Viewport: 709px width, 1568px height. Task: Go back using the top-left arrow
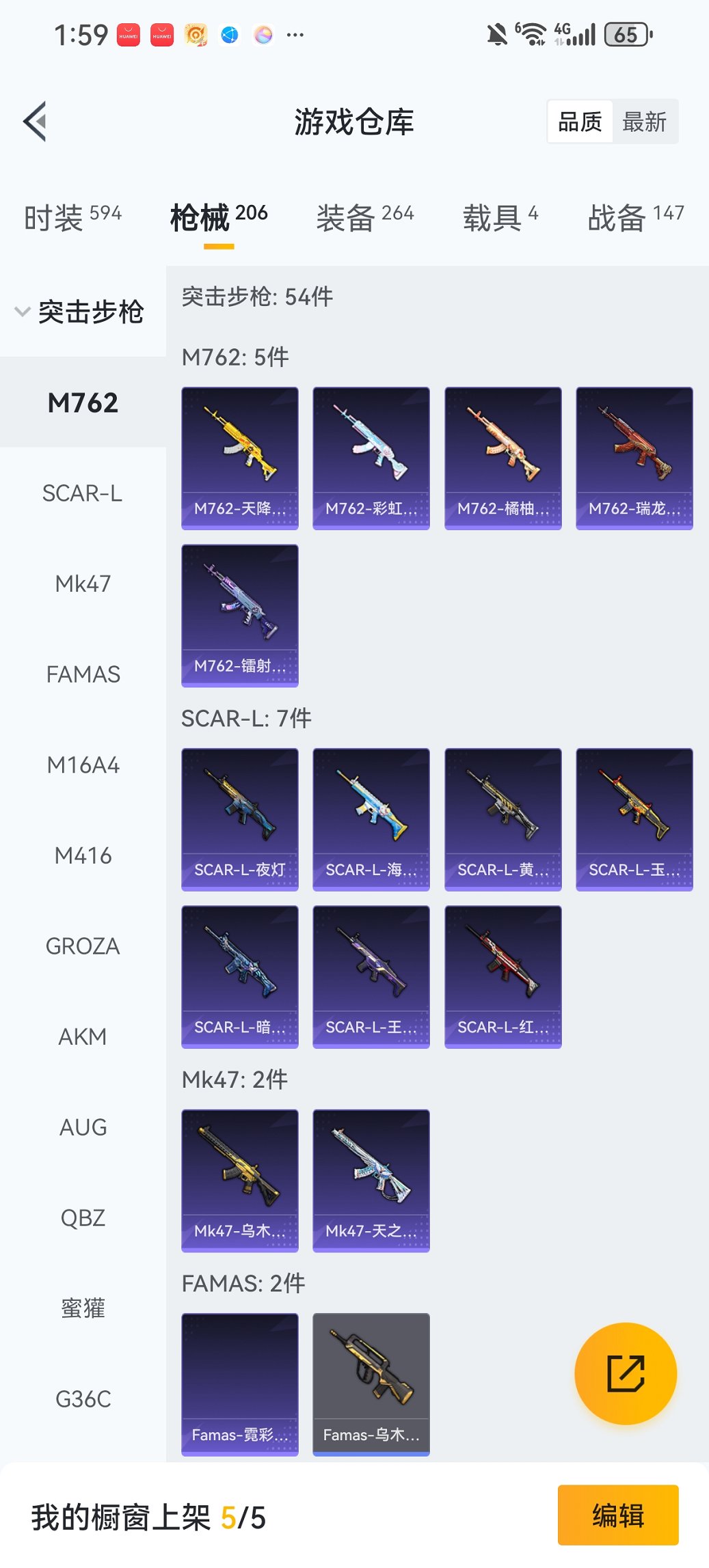tap(36, 122)
